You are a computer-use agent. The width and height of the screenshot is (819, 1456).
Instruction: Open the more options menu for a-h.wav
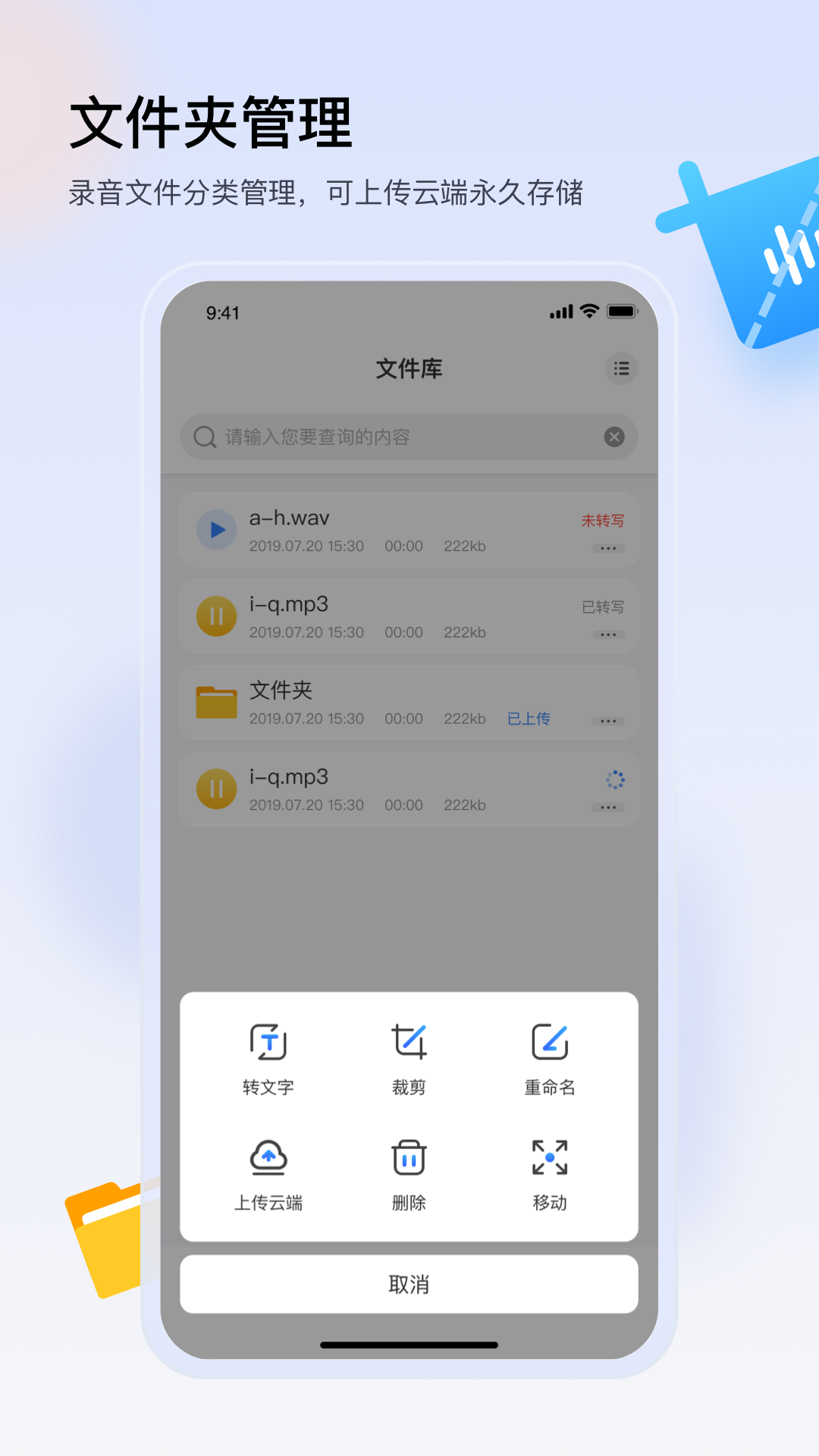coord(608,548)
